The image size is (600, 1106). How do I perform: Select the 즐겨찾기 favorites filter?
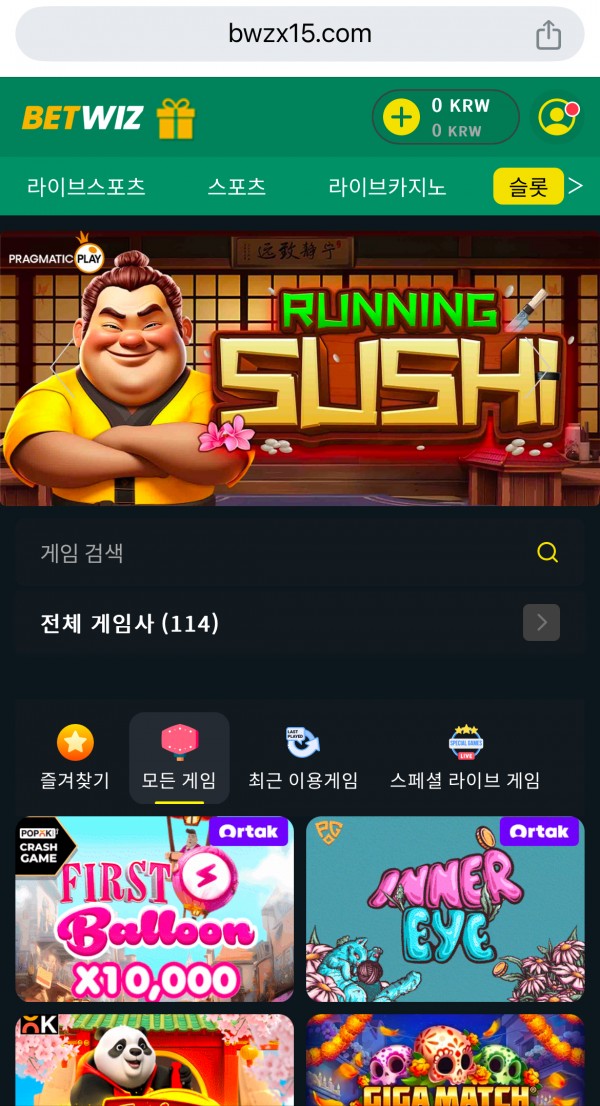coord(75,758)
